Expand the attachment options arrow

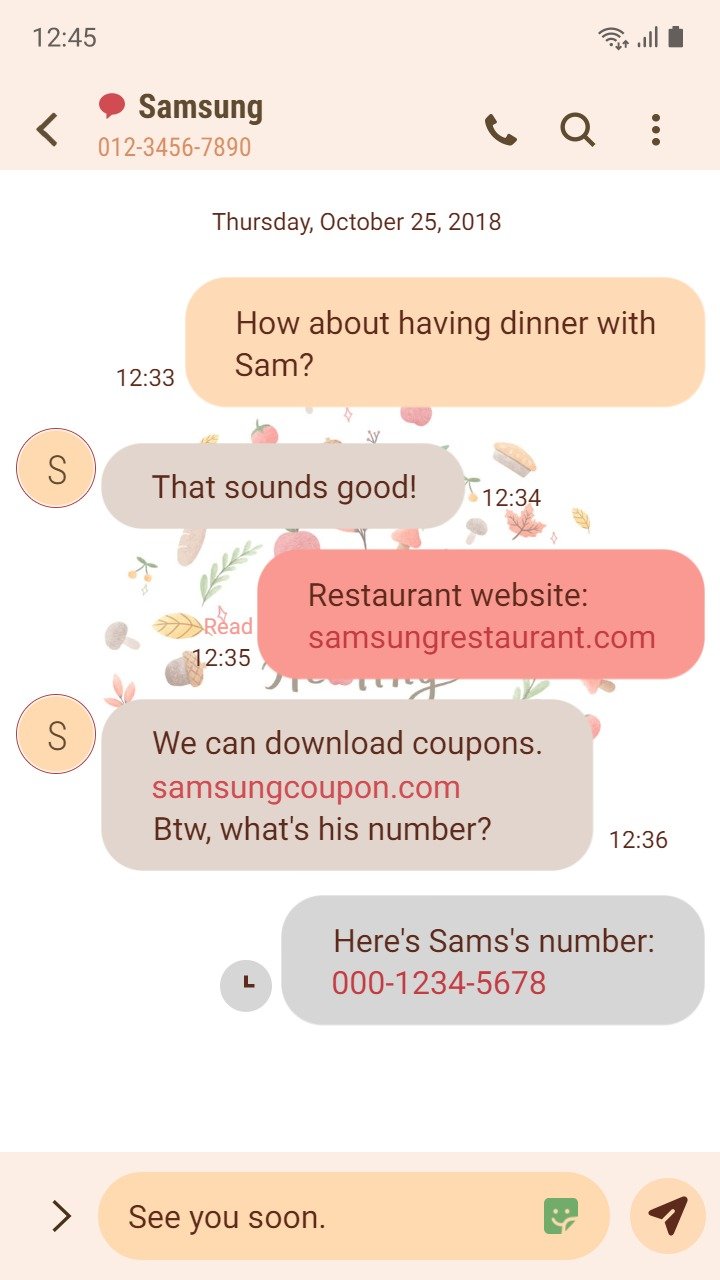[x=61, y=1216]
